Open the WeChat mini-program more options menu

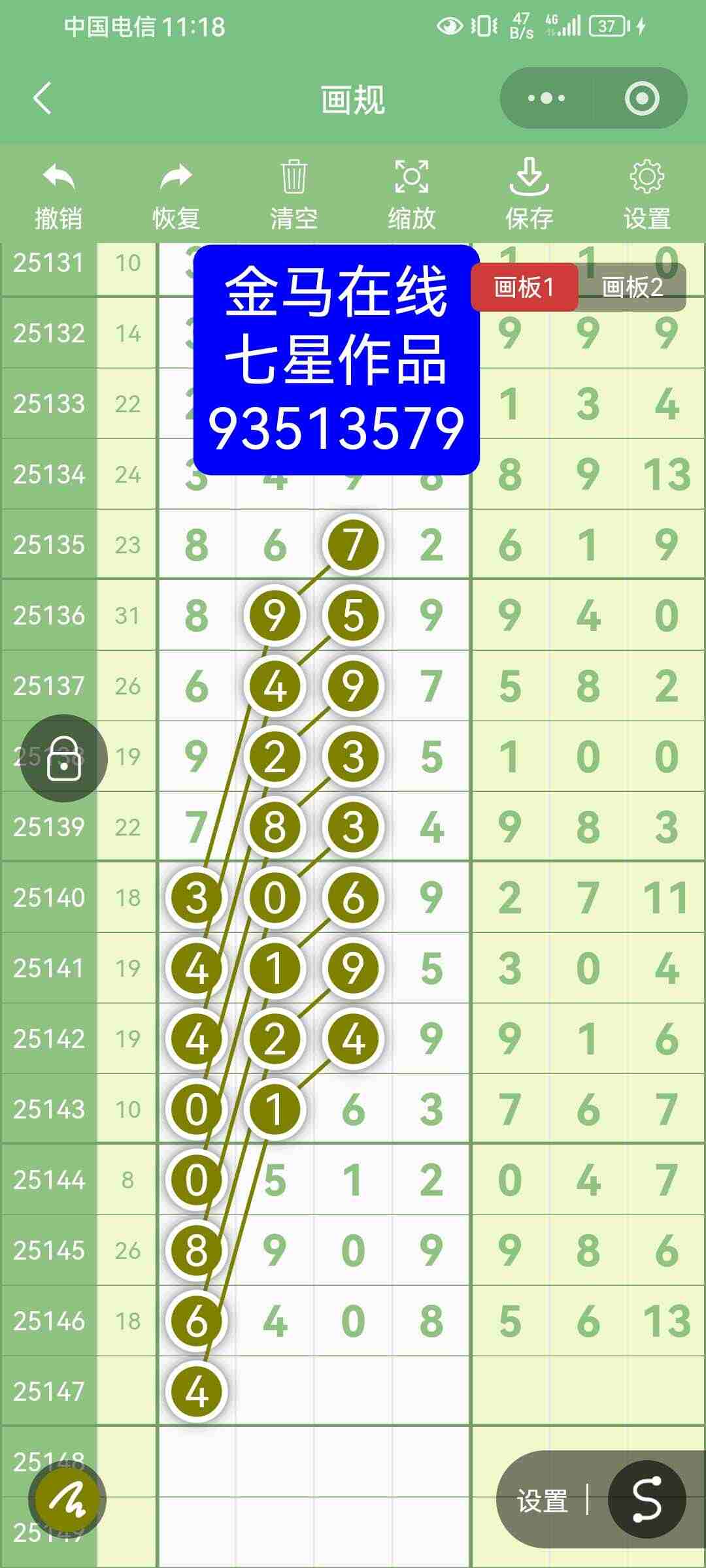point(548,98)
